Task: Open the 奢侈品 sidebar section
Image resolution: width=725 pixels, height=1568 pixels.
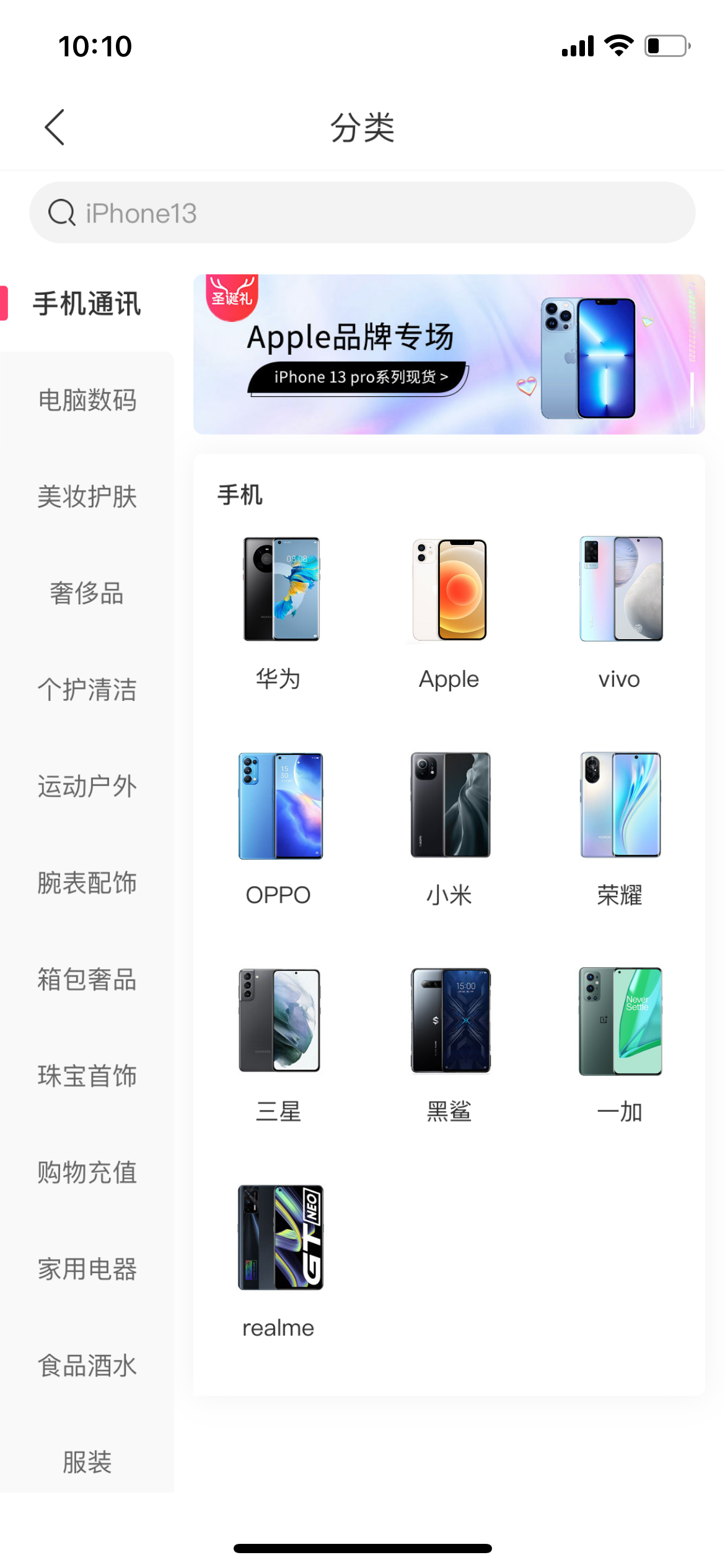Action: (87, 594)
